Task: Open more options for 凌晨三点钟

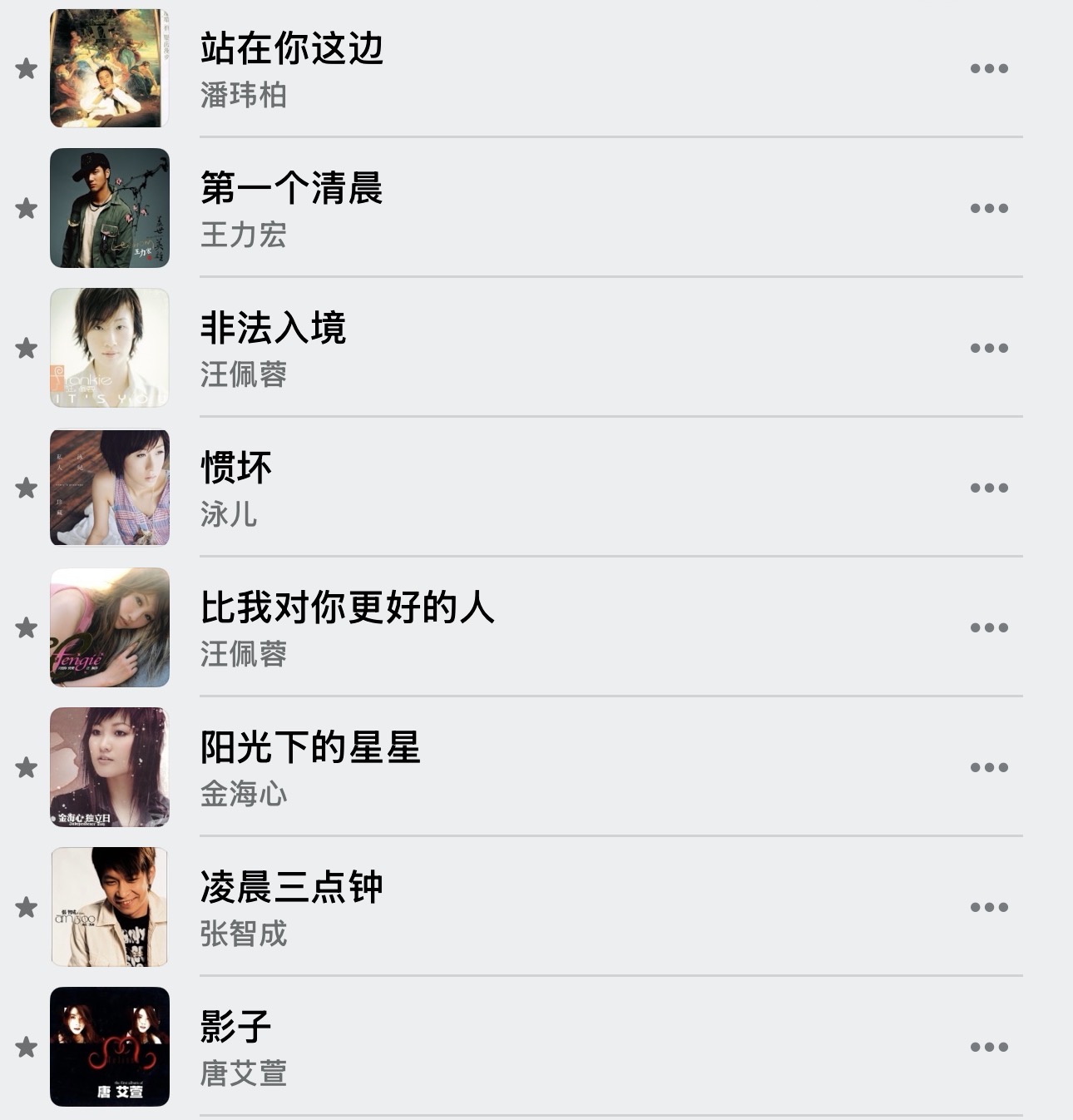Action: (x=989, y=908)
